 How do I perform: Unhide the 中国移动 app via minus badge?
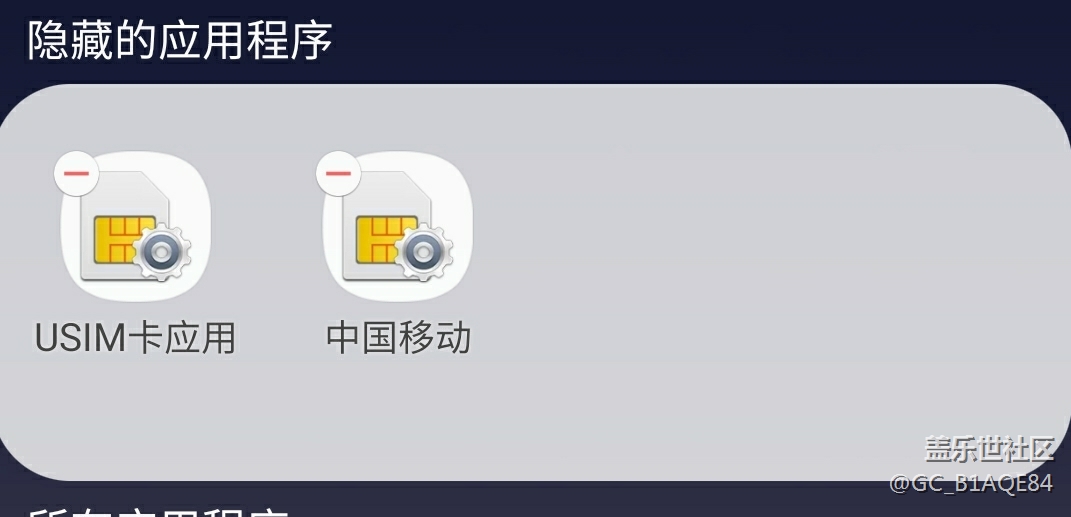(x=338, y=174)
